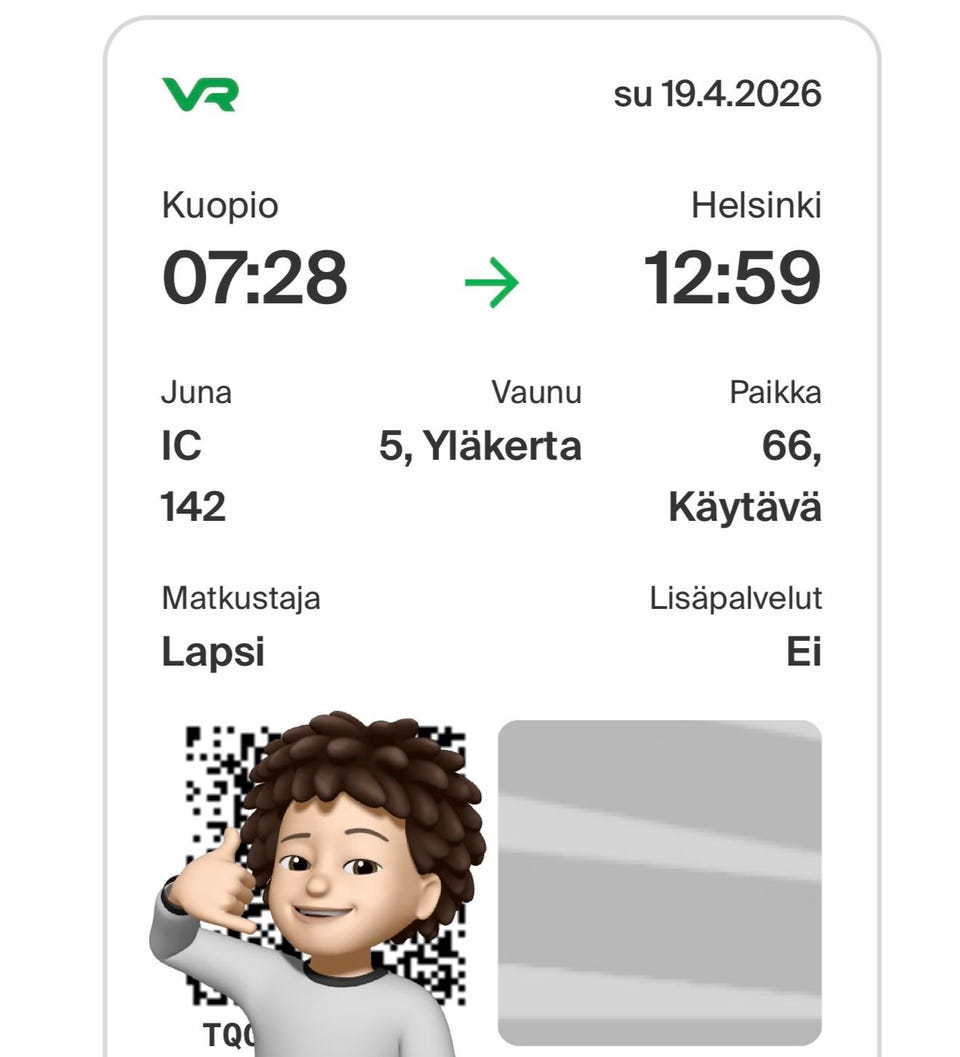Toggle the Lisäpalvelut value Ei
Image resolution: width=960 pixels, height=1057 pixels.
click(x=806, y=652)
